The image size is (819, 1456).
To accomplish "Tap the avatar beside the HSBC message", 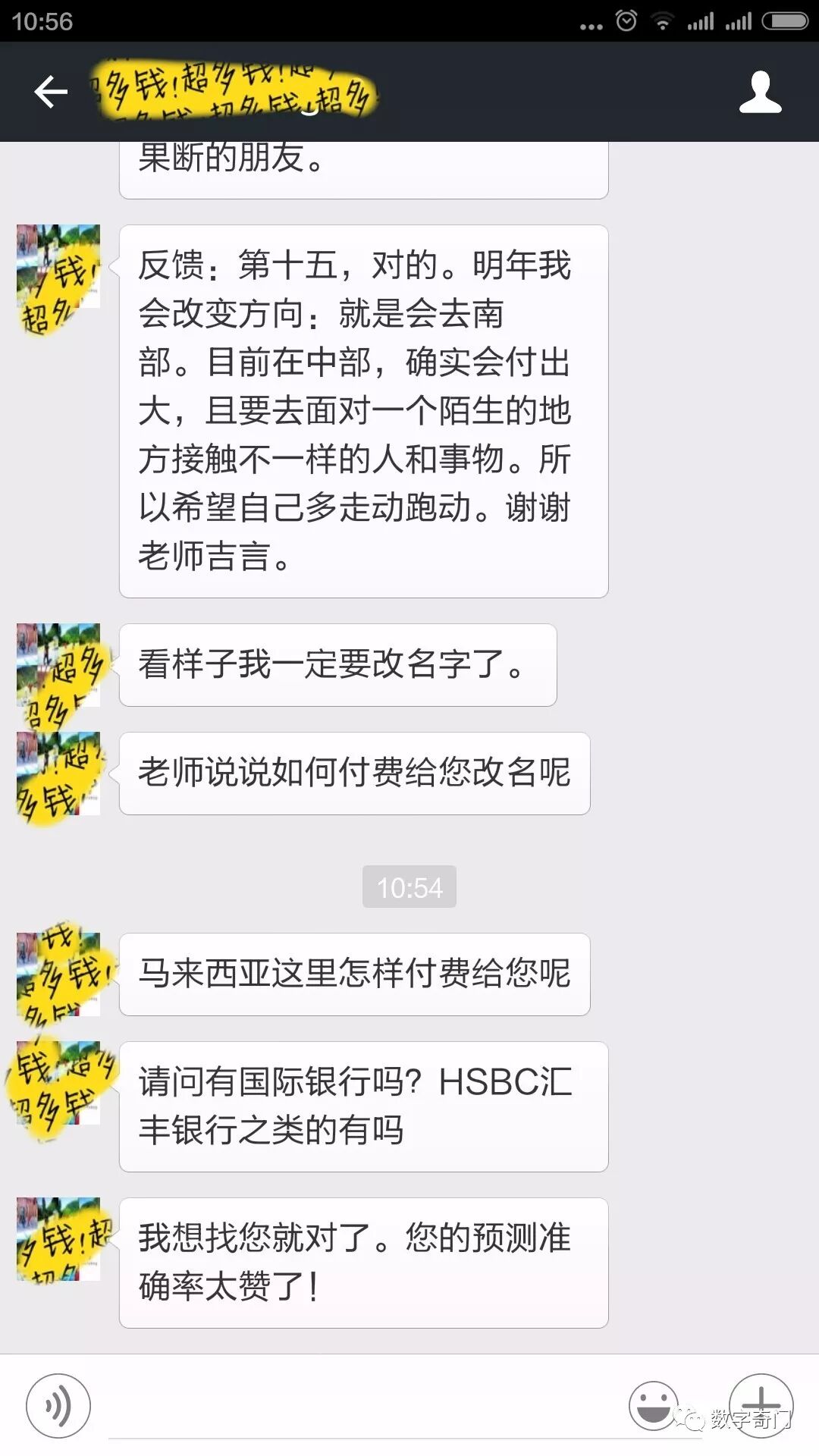I will click(58, 1083).
